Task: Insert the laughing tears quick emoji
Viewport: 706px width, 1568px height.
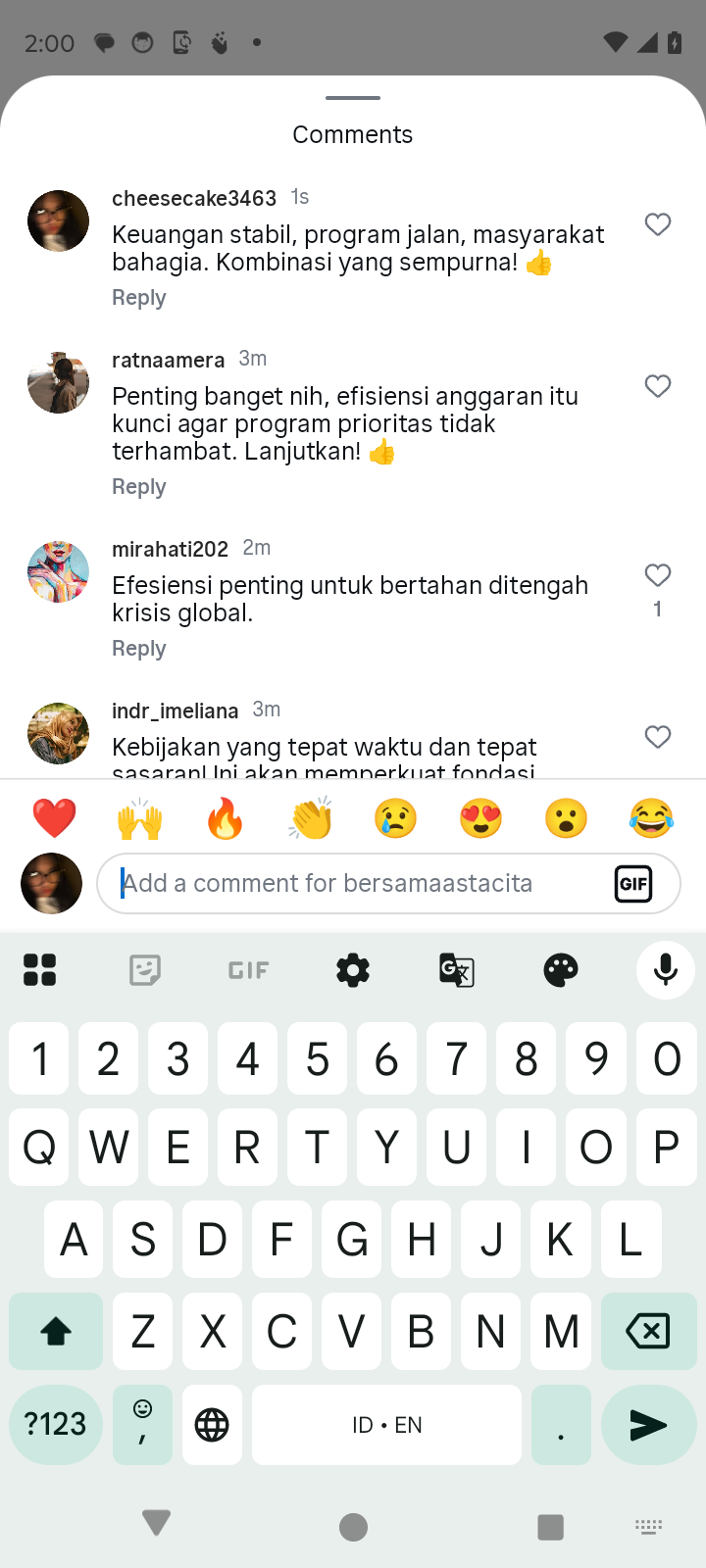Action: click(651, 818)
